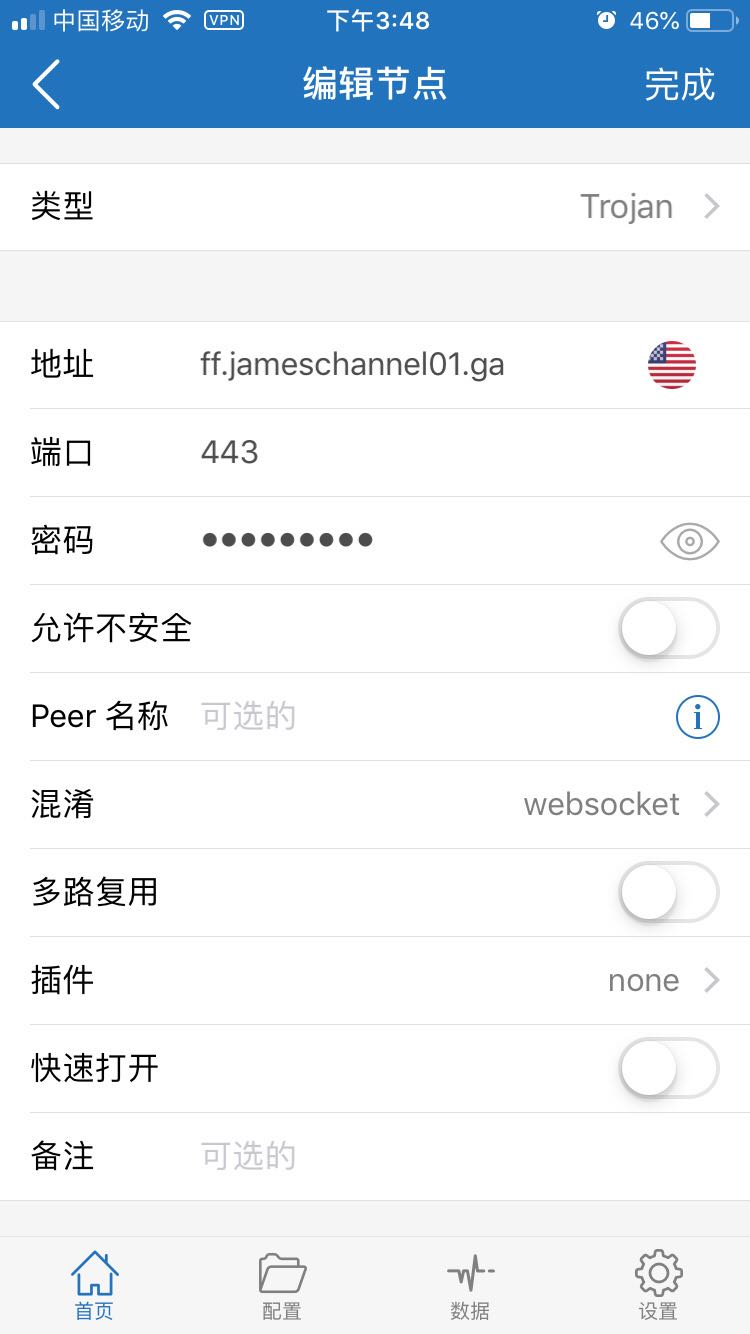The image size is (750, 1334).
Task: Switch to the 配置 tab
Action: point(282,1286)
